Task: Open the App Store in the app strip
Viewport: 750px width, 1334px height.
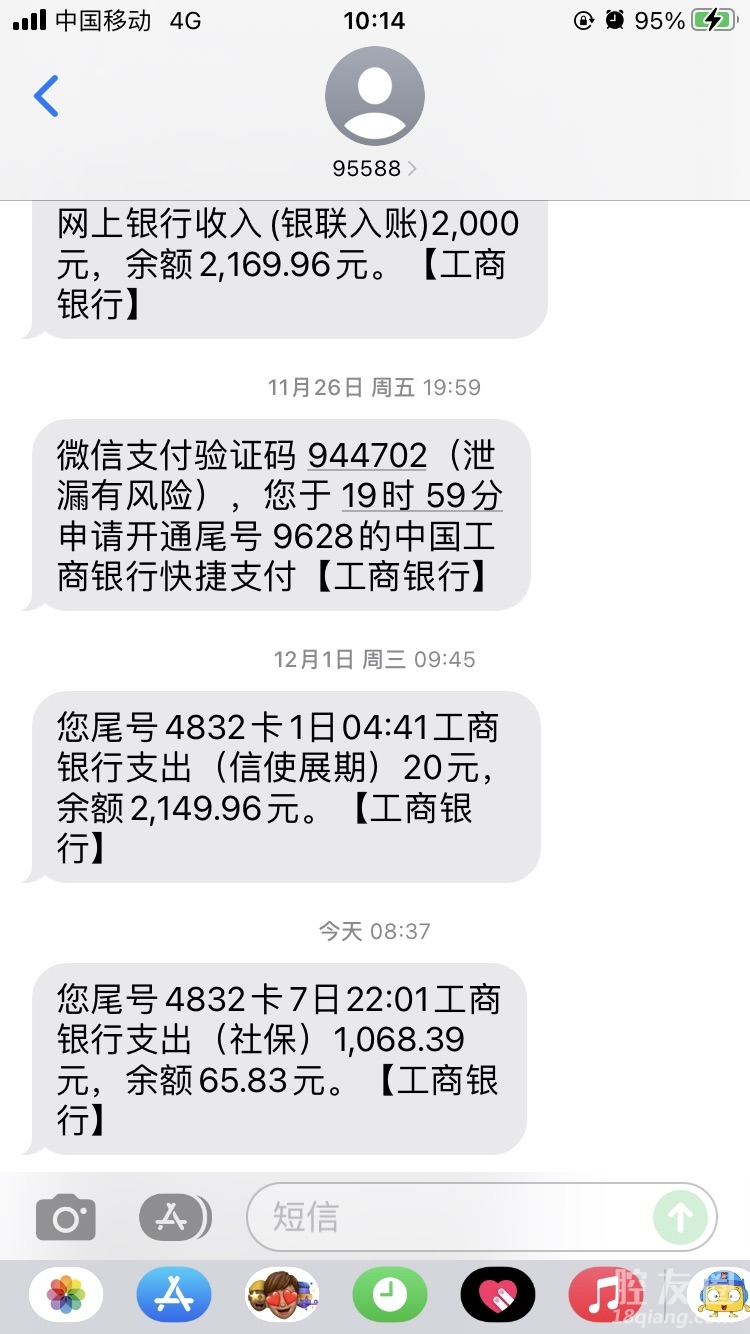Action: click(174, 1296)
